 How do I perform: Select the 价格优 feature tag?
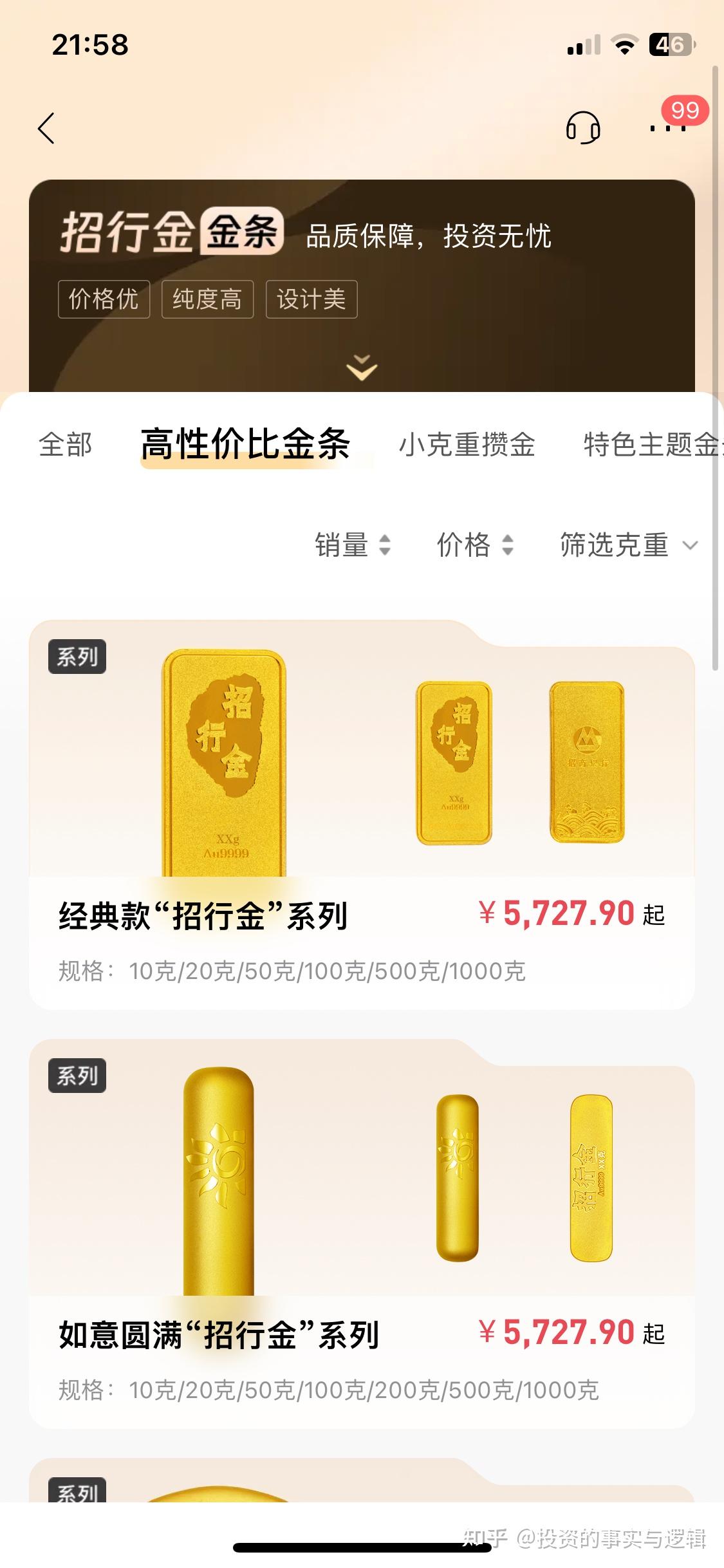tap(104, 299)
